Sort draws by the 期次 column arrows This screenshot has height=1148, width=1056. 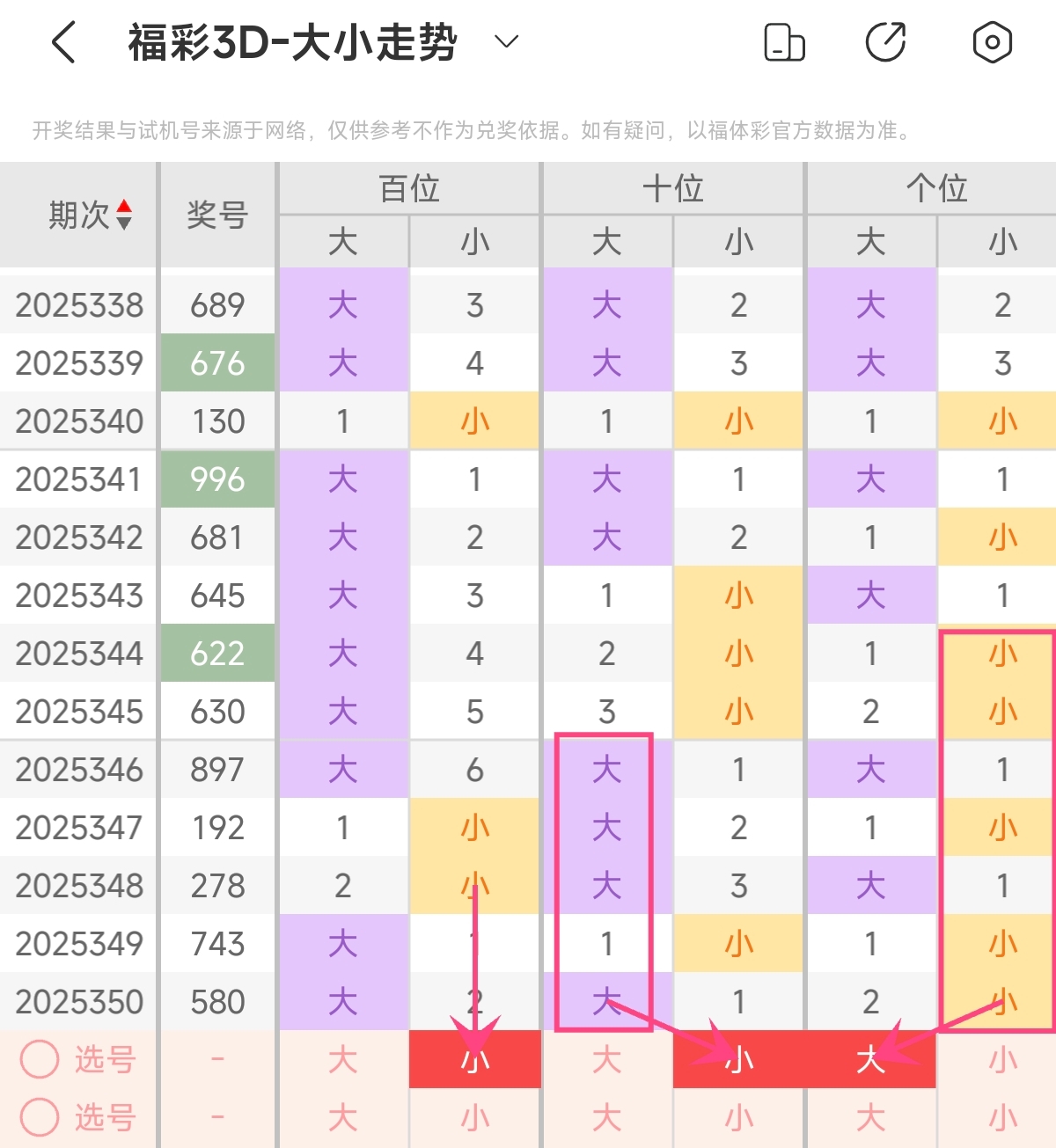[124, 214]
